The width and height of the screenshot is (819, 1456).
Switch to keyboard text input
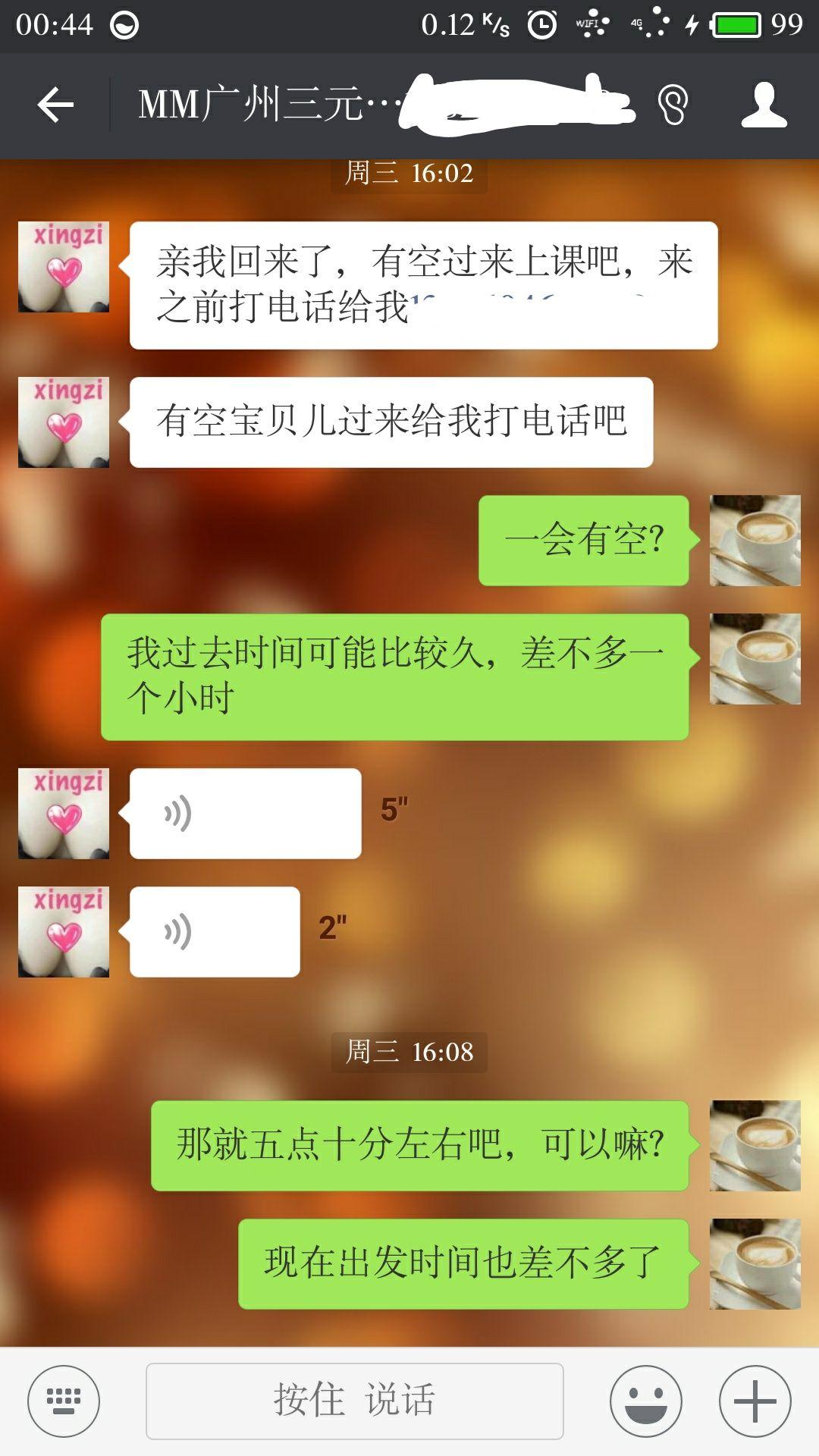64,1401
